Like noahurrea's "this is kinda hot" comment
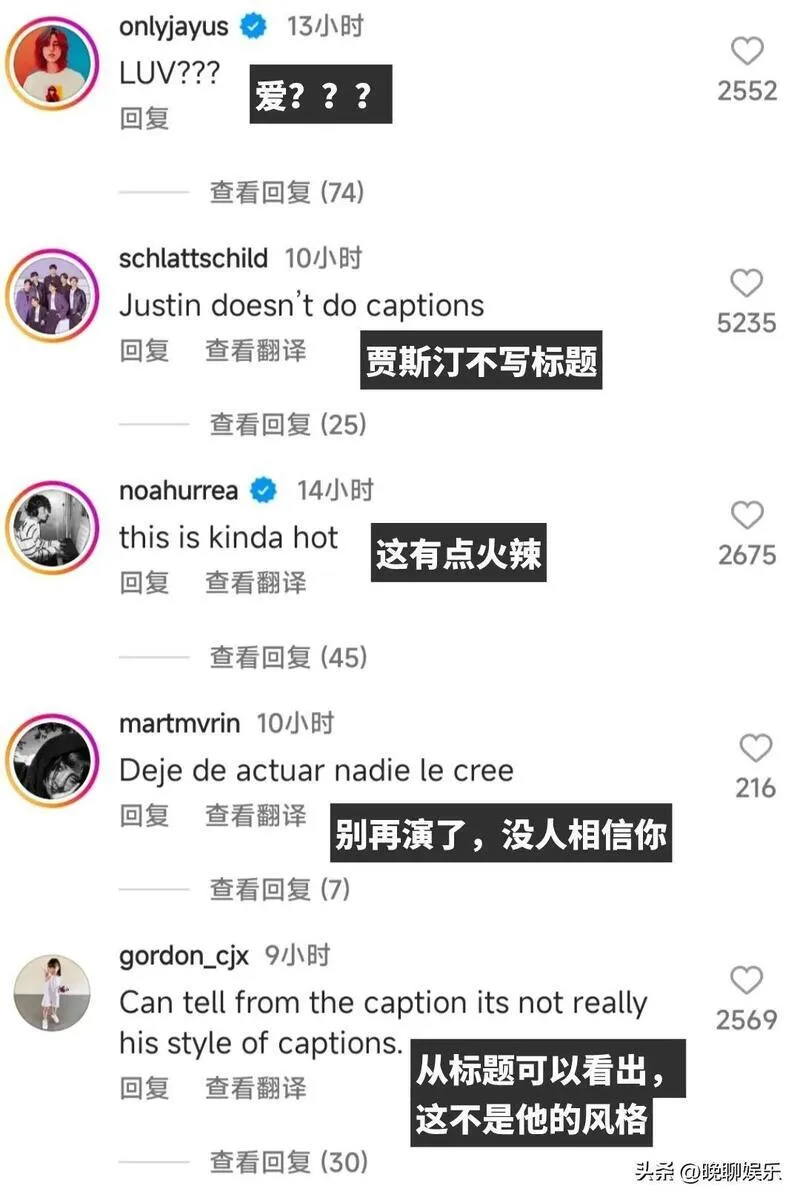The width and height of the screenshot is (800, 1200). pos(746,516)
